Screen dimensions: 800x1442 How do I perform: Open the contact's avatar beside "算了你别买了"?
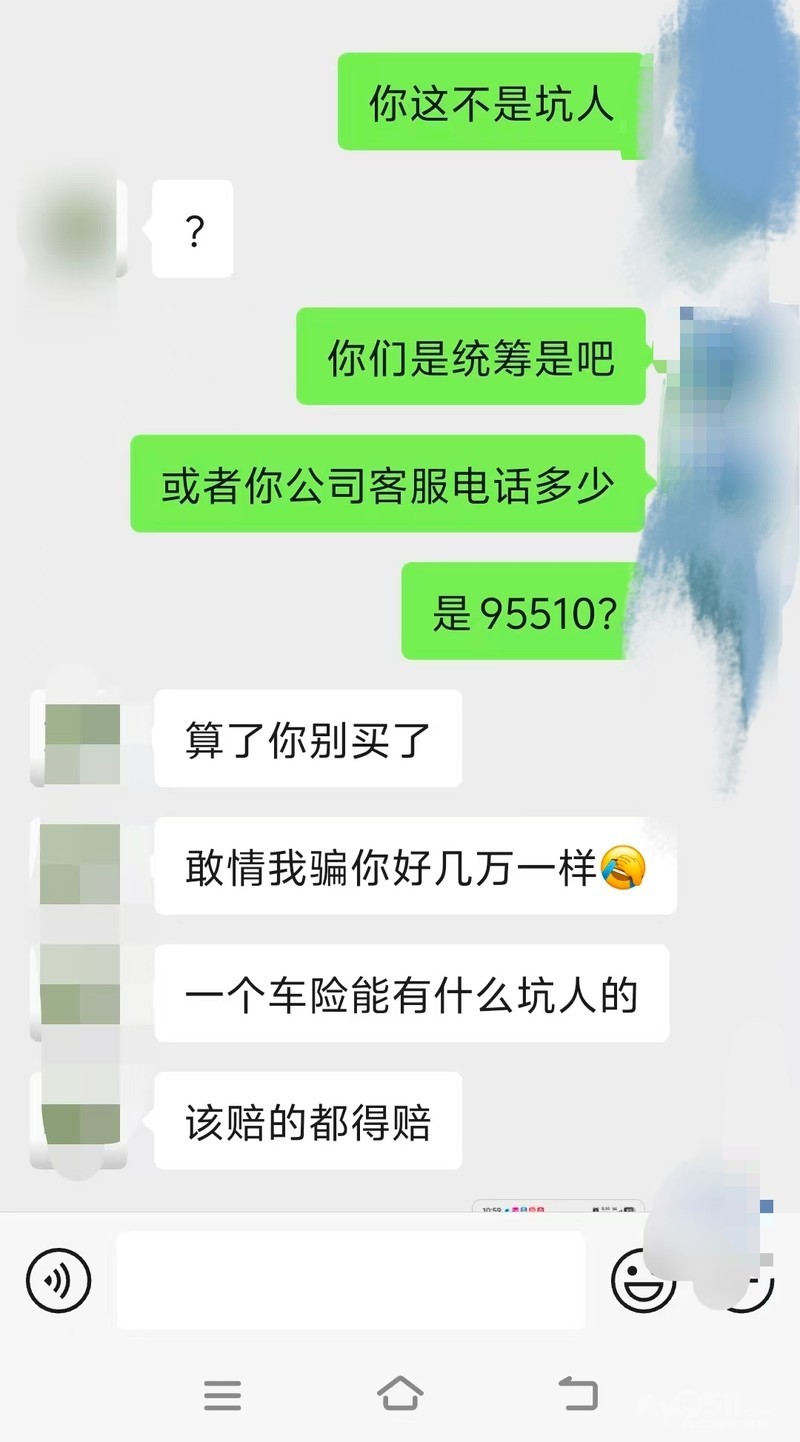pos(82,738)
